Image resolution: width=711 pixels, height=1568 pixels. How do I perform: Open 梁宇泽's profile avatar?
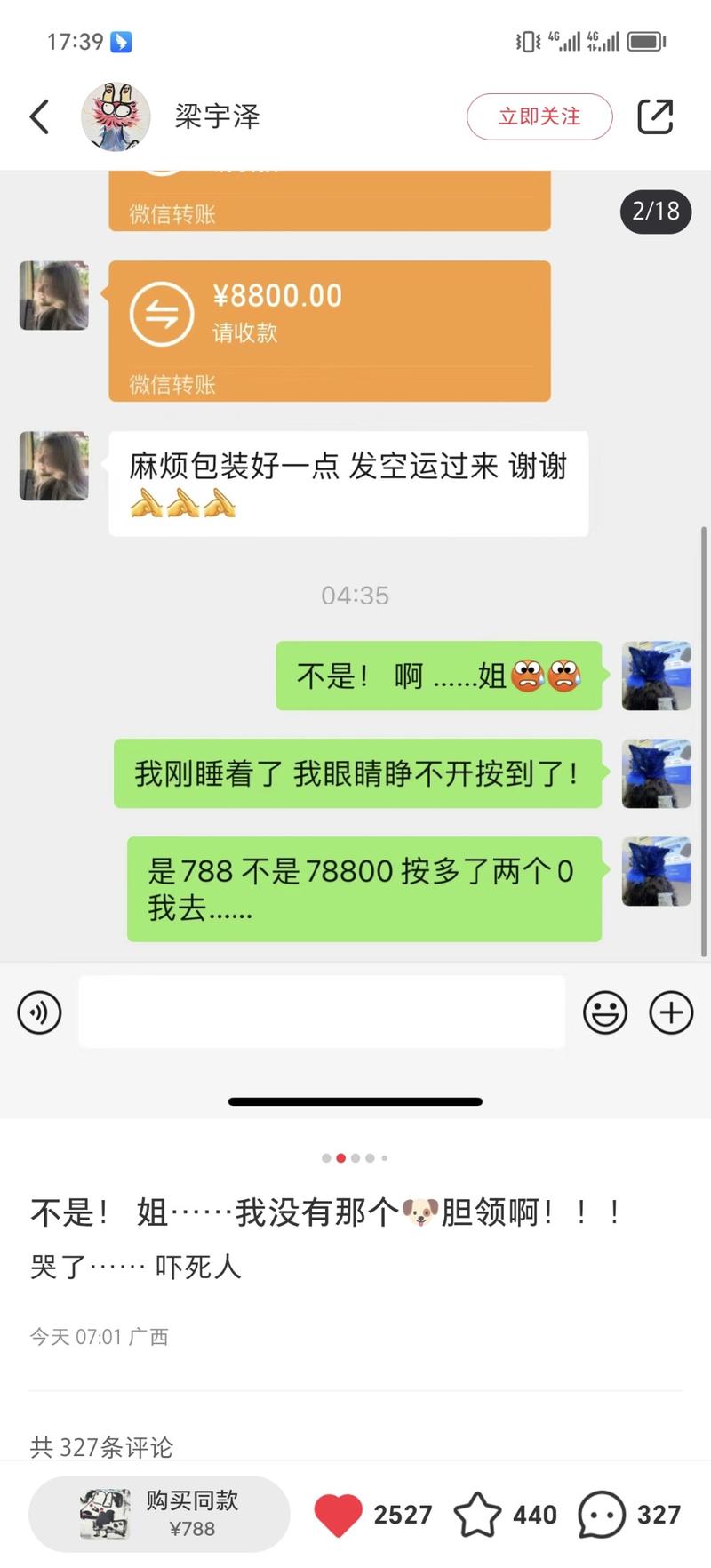(x=116, y=116)
